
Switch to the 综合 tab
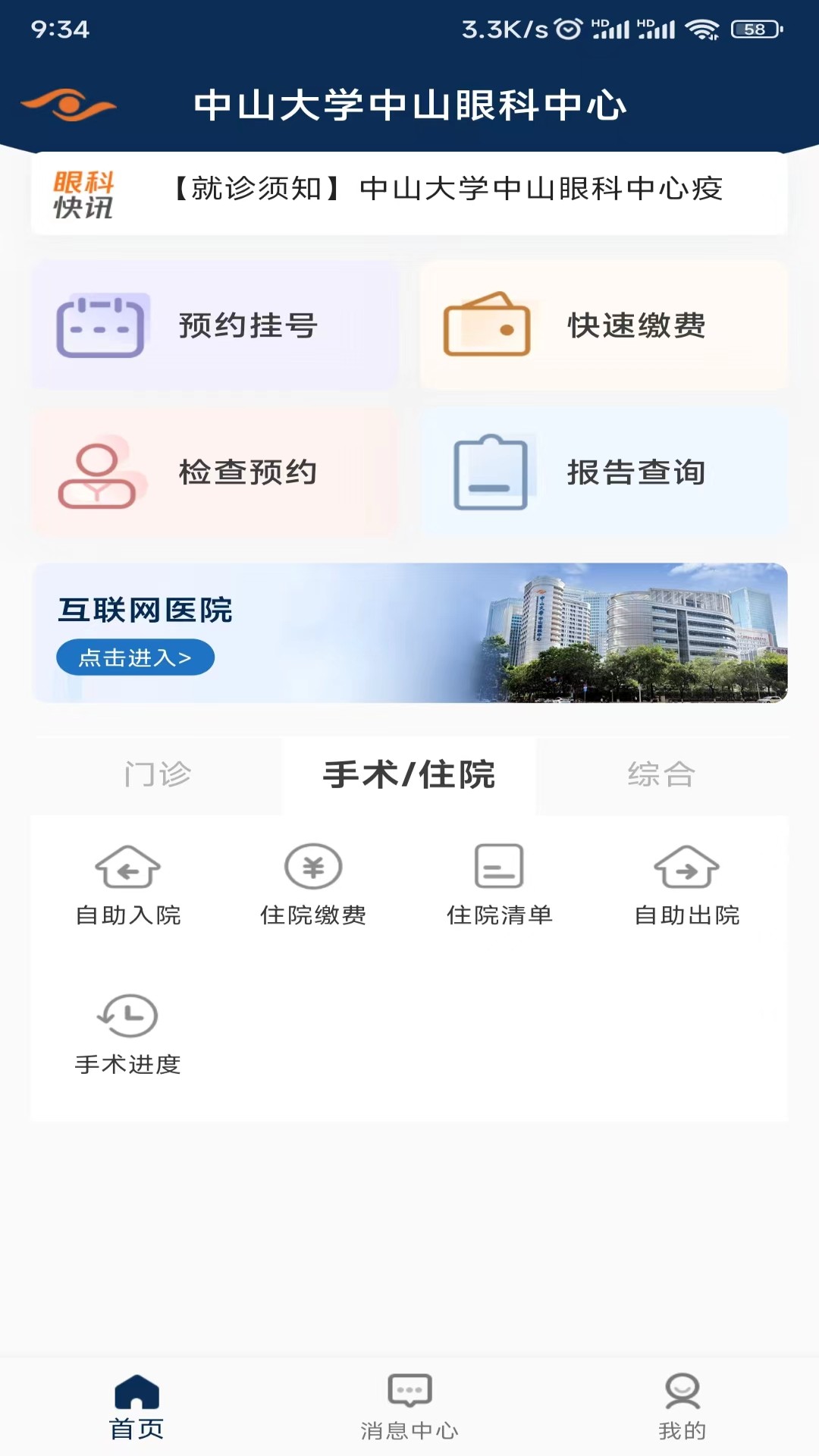coord(662,775)
